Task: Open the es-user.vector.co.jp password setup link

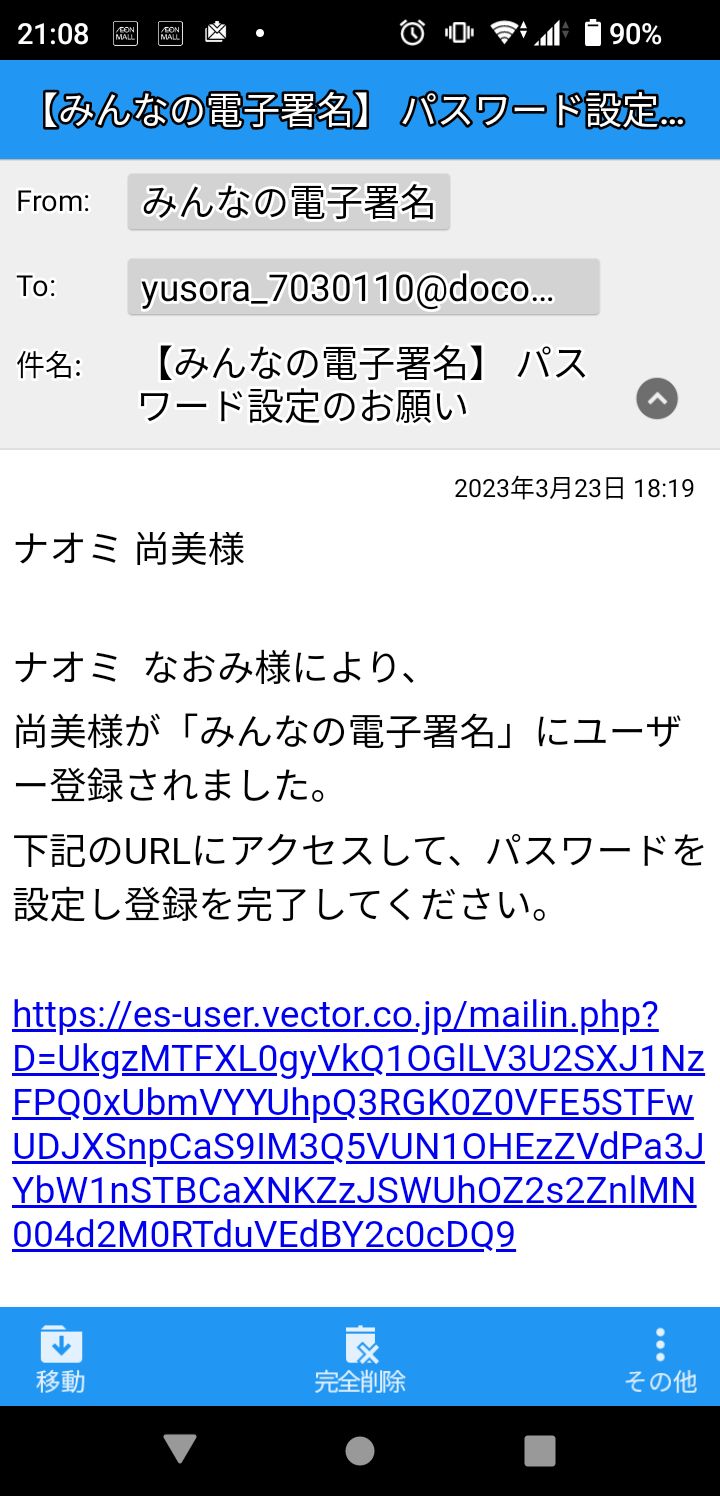Action: click(x=358, y=1125)
